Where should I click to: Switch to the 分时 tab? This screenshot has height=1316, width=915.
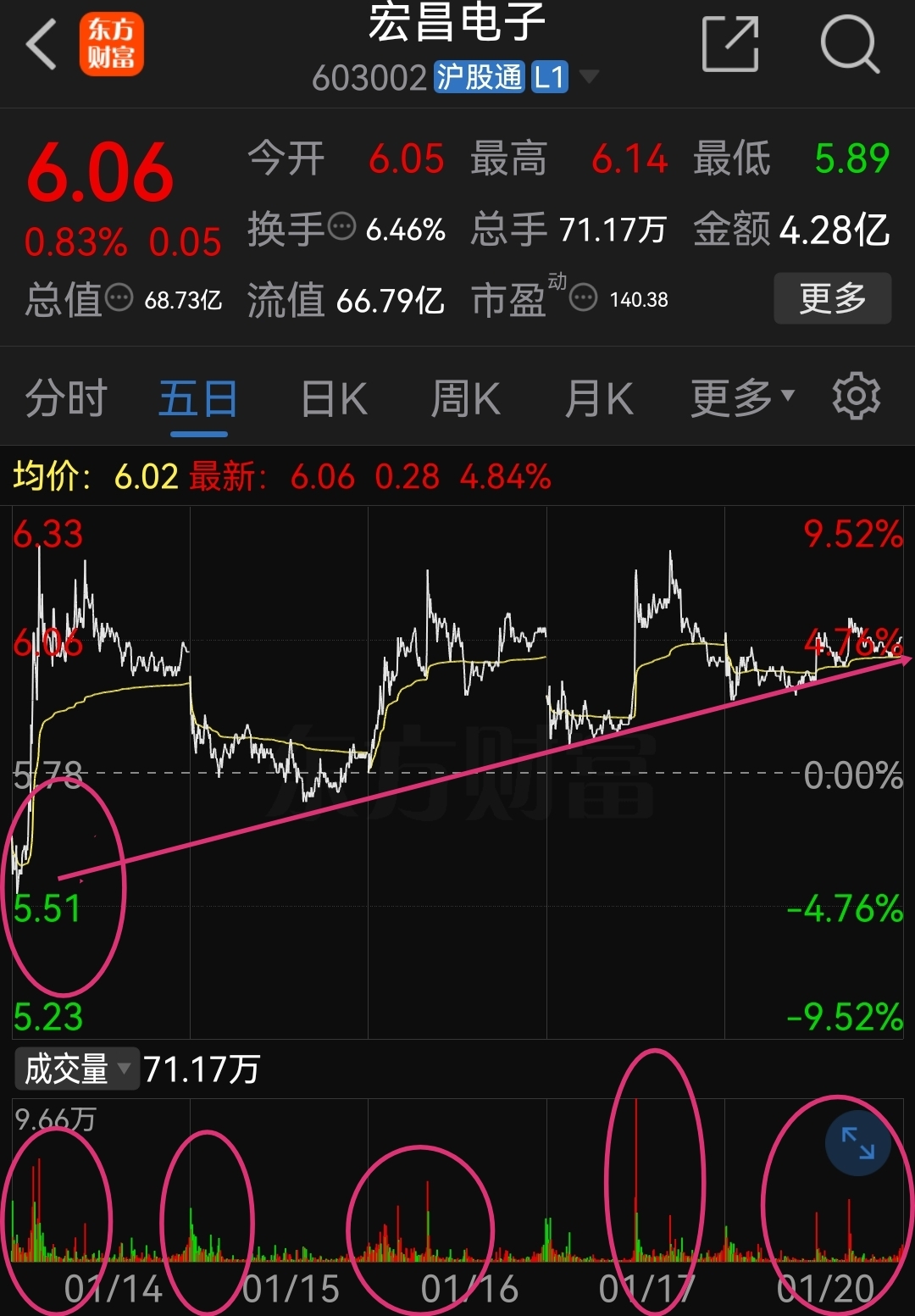point(66,398)
